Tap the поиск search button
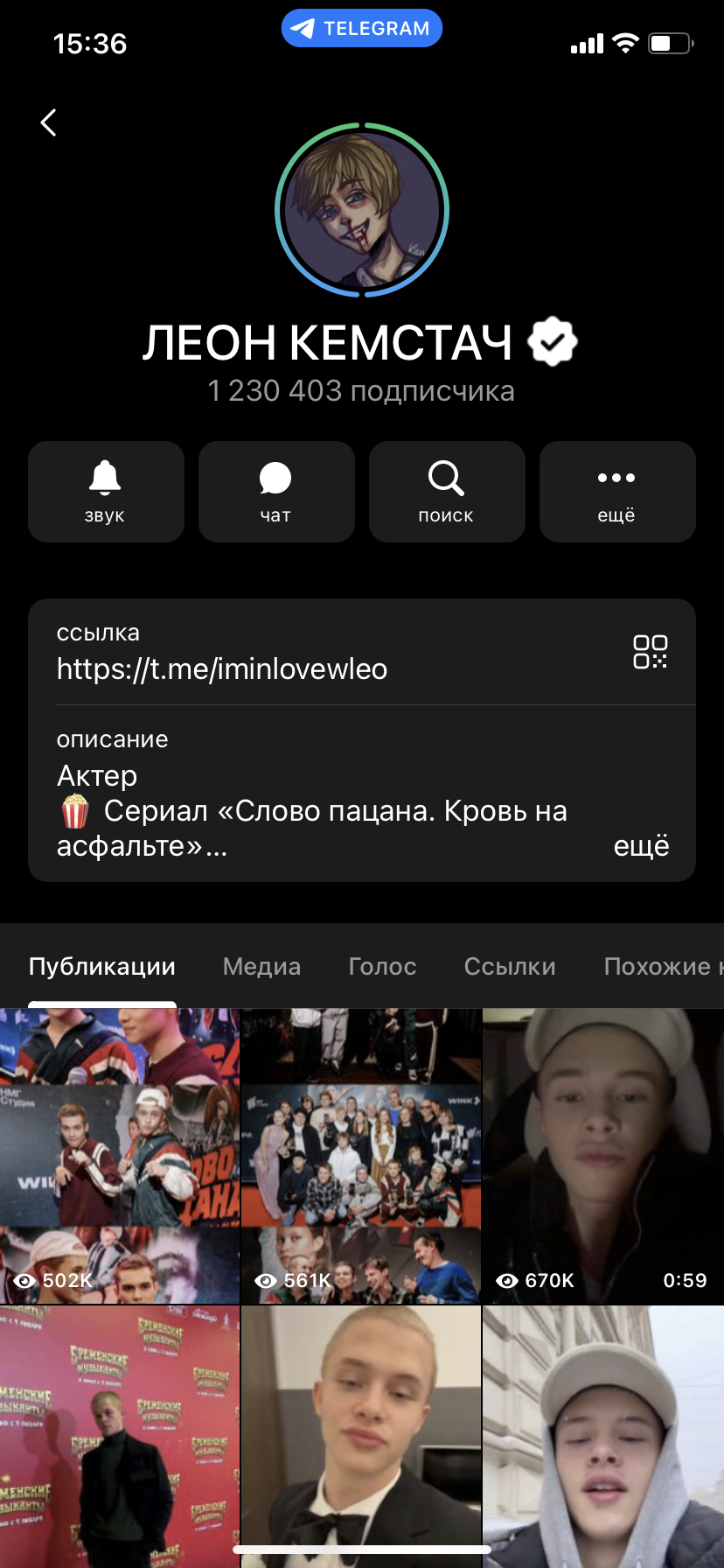 click(x=447, y=492)
